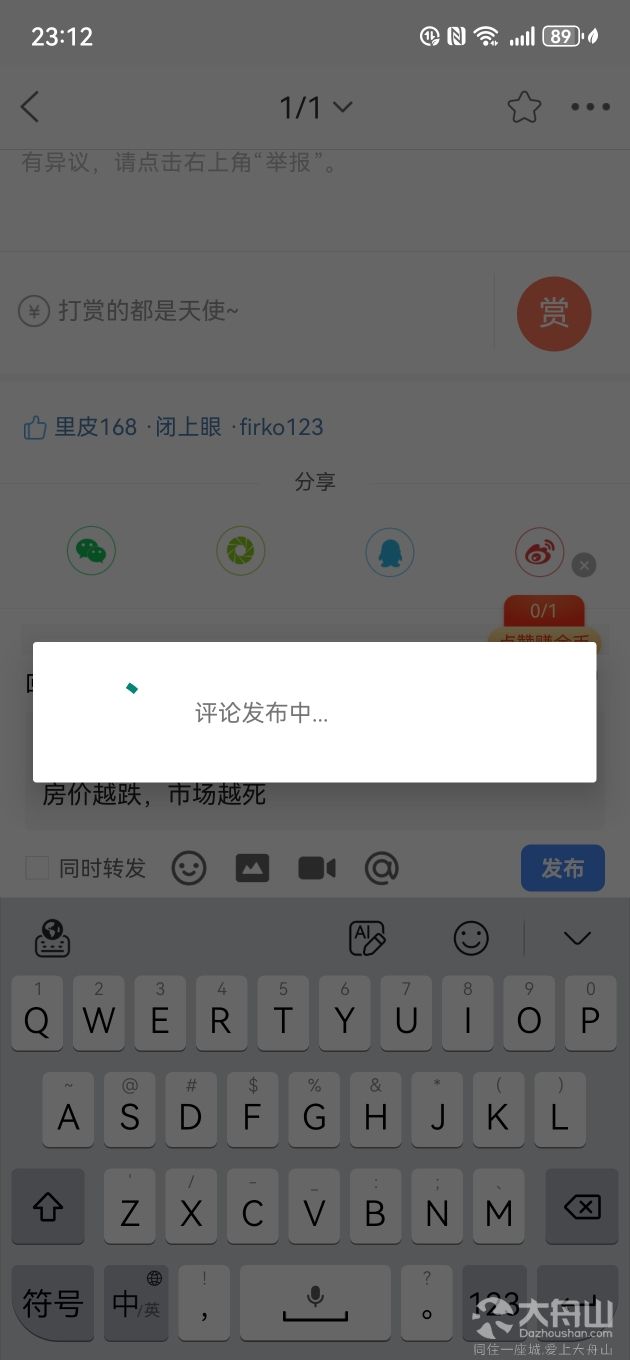Share to Weibo
Screen dimensions: 630x1360
coord(539,551)
